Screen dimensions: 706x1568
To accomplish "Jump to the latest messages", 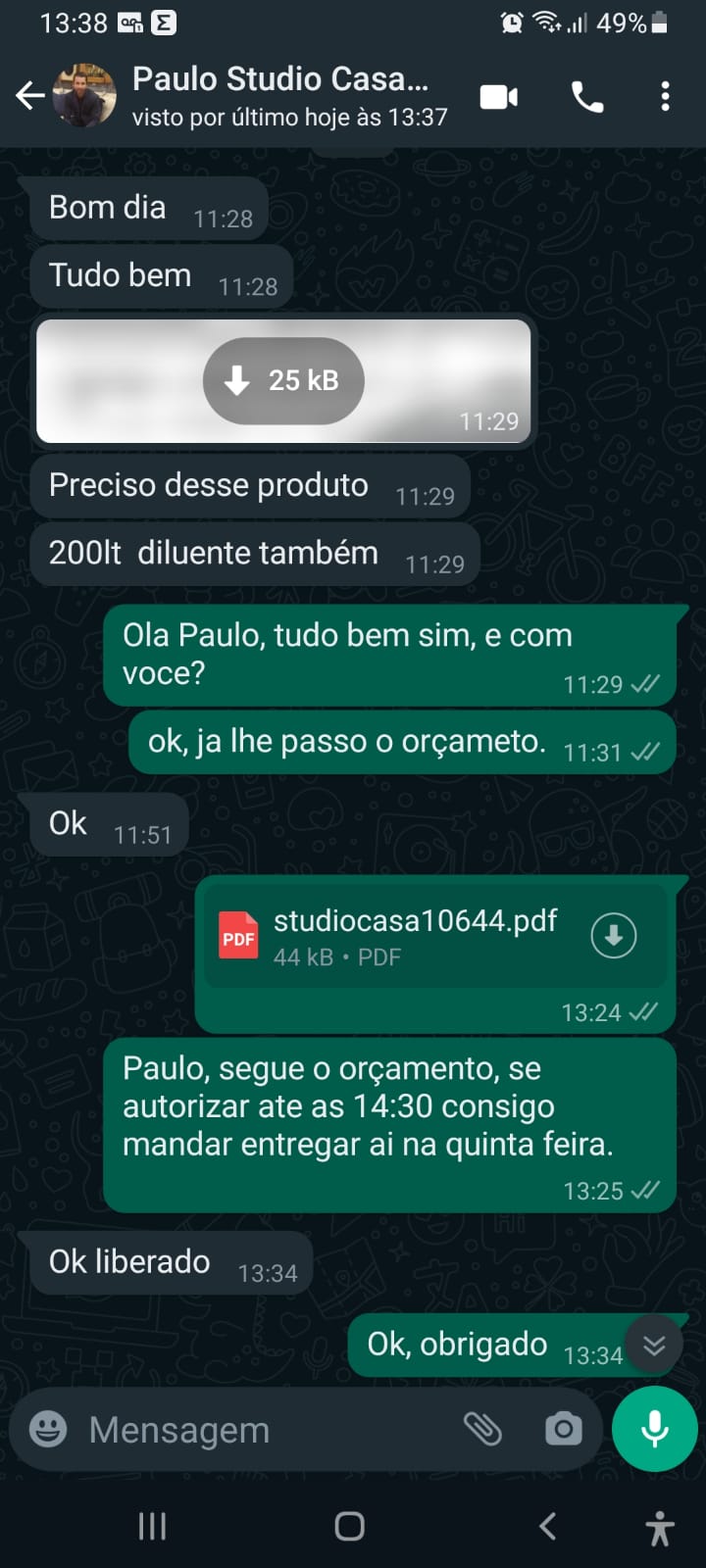I will click(654, 1346).
